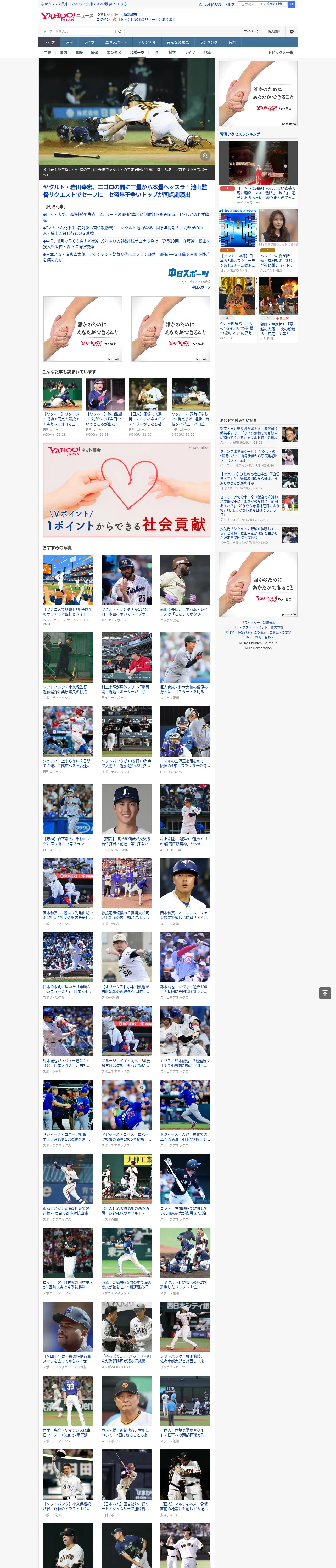This screenshot has width=336, height=1568.
Task: Enlarge the main article photo
Action: (x=205, y=156)
